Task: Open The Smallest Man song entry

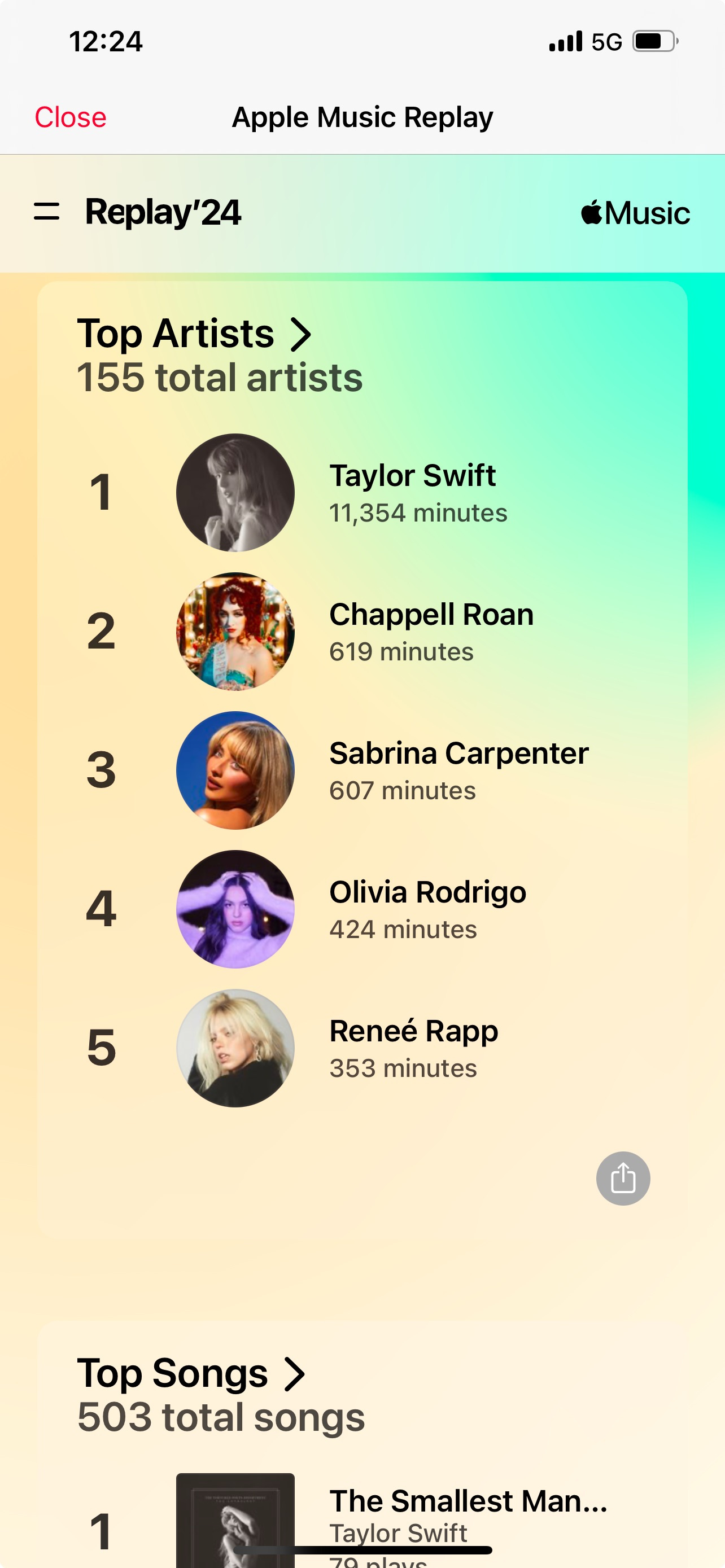Action: point(362,1521)
